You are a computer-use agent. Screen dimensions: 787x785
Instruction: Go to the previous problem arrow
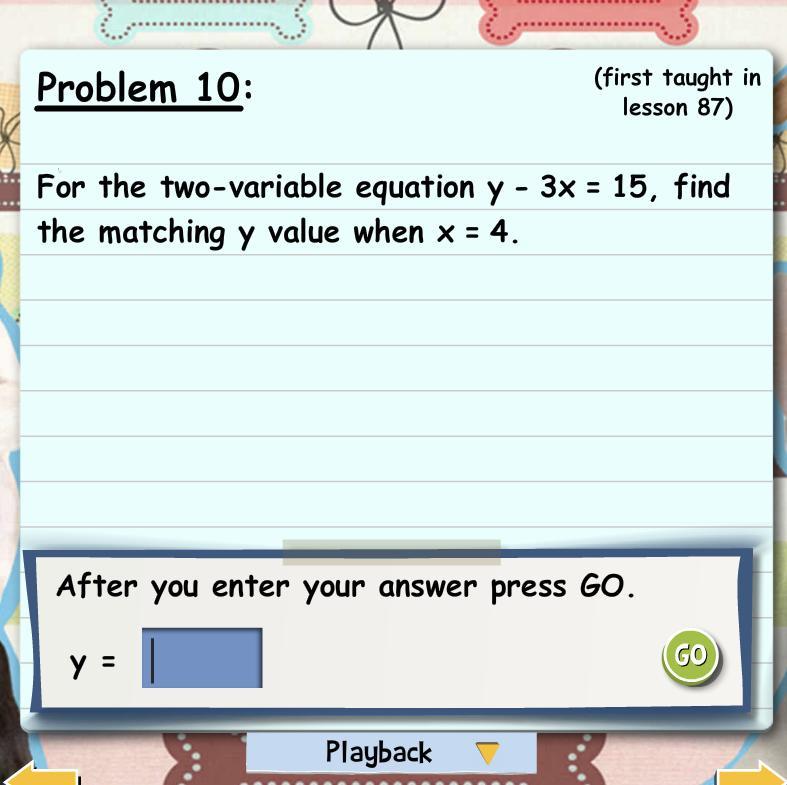pyautogui.click(x=38, y=775)
